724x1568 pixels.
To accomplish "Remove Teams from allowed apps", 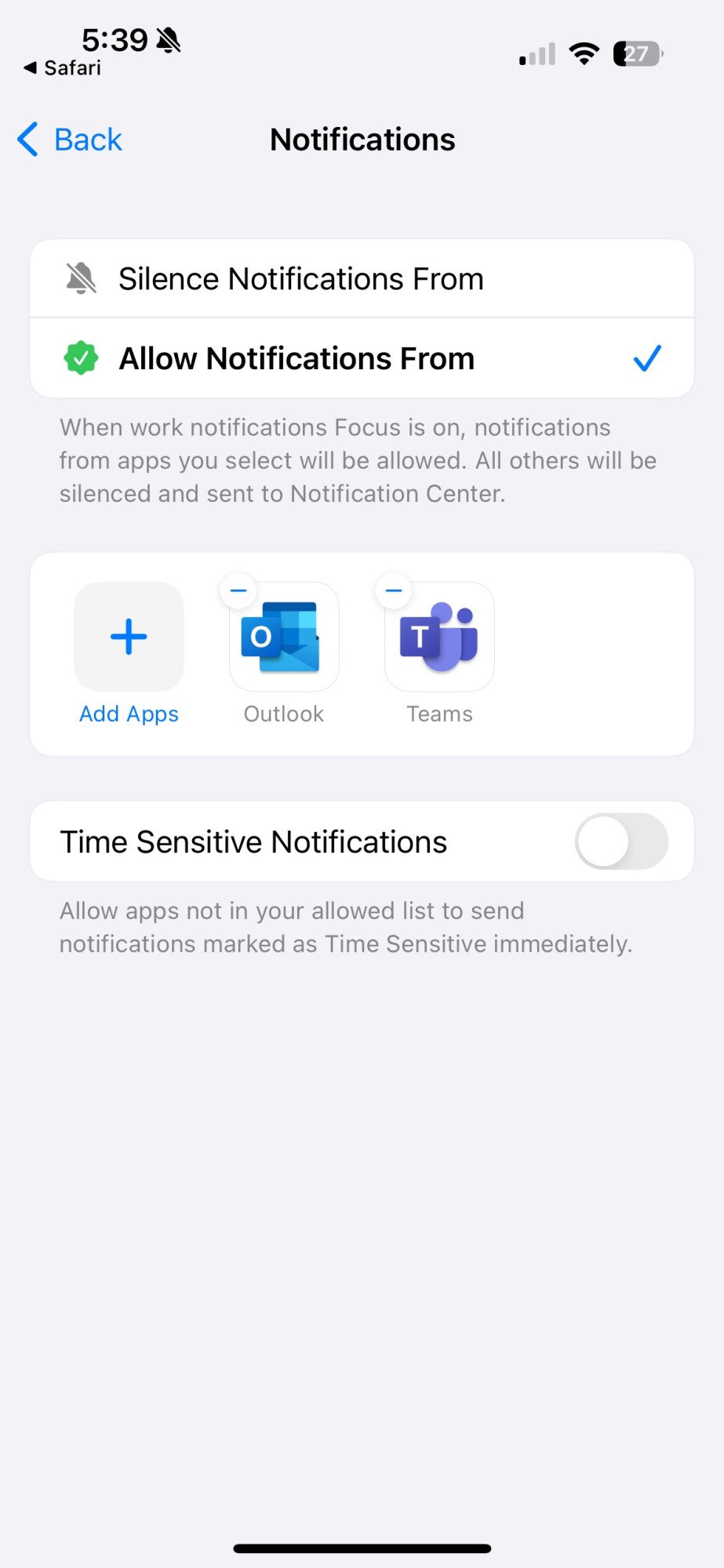I will tap(394, 590).
